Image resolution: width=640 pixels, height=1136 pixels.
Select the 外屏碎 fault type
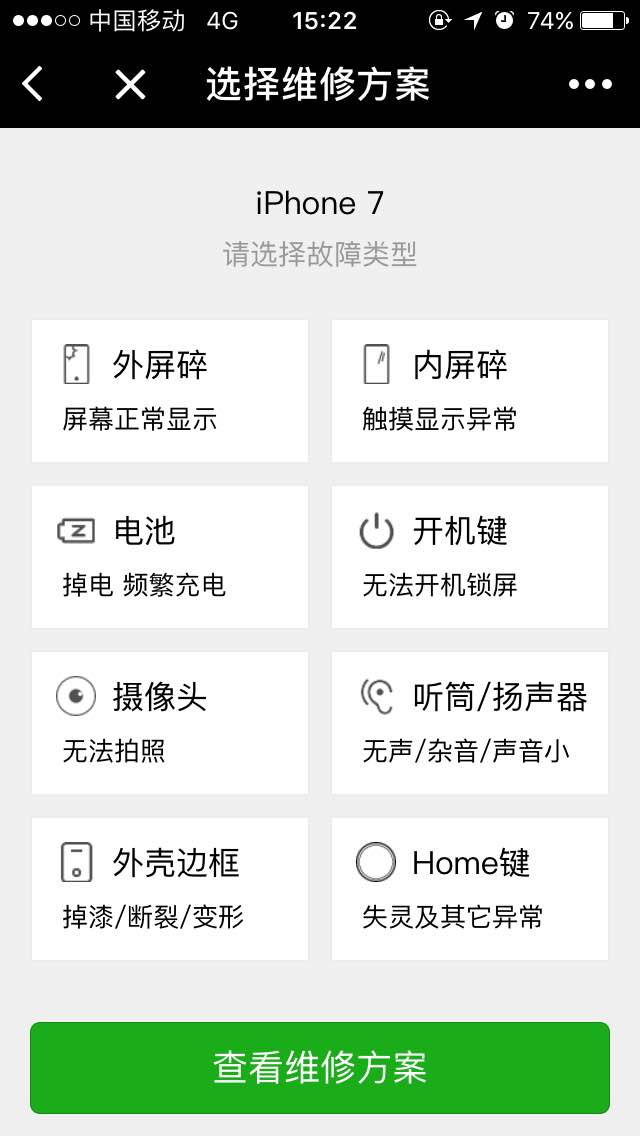(170, 390)
